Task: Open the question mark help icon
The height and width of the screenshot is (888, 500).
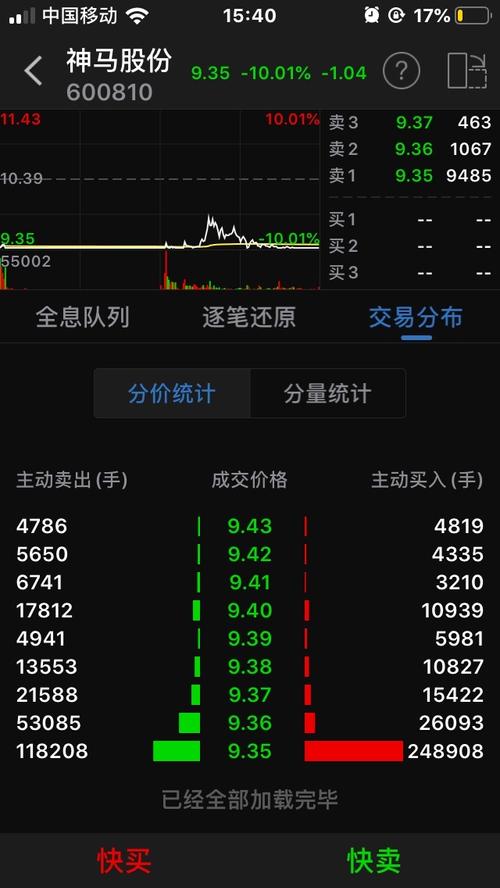Action: click(401, 71)
